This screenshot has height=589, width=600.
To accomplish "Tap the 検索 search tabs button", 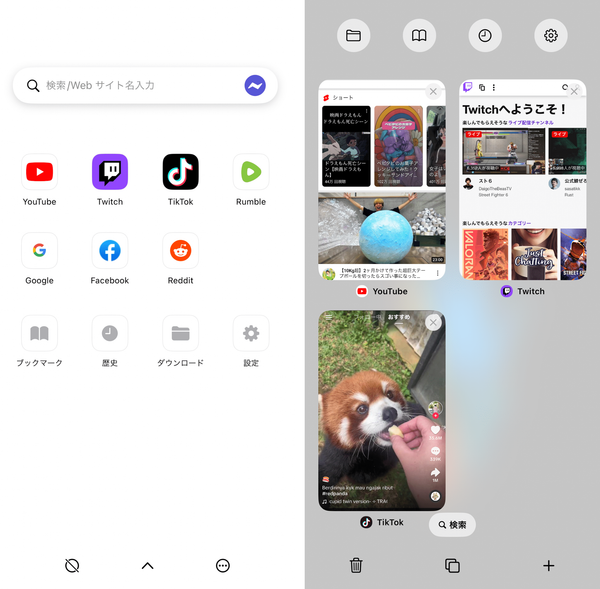I will (x=452, y=525).
